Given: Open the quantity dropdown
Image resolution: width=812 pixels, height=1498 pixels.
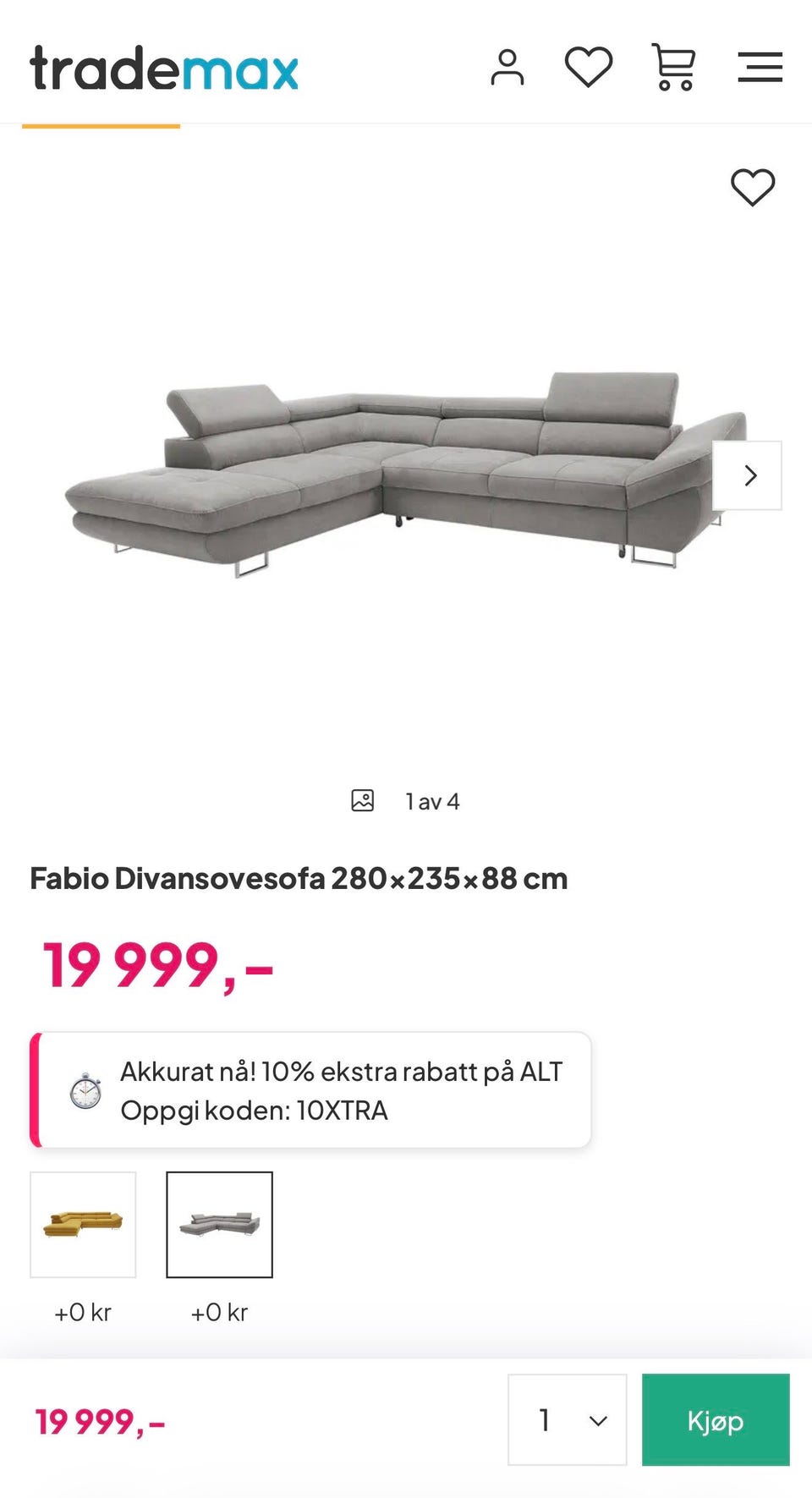Looking at the screenshot, I should click(567, 1420).
